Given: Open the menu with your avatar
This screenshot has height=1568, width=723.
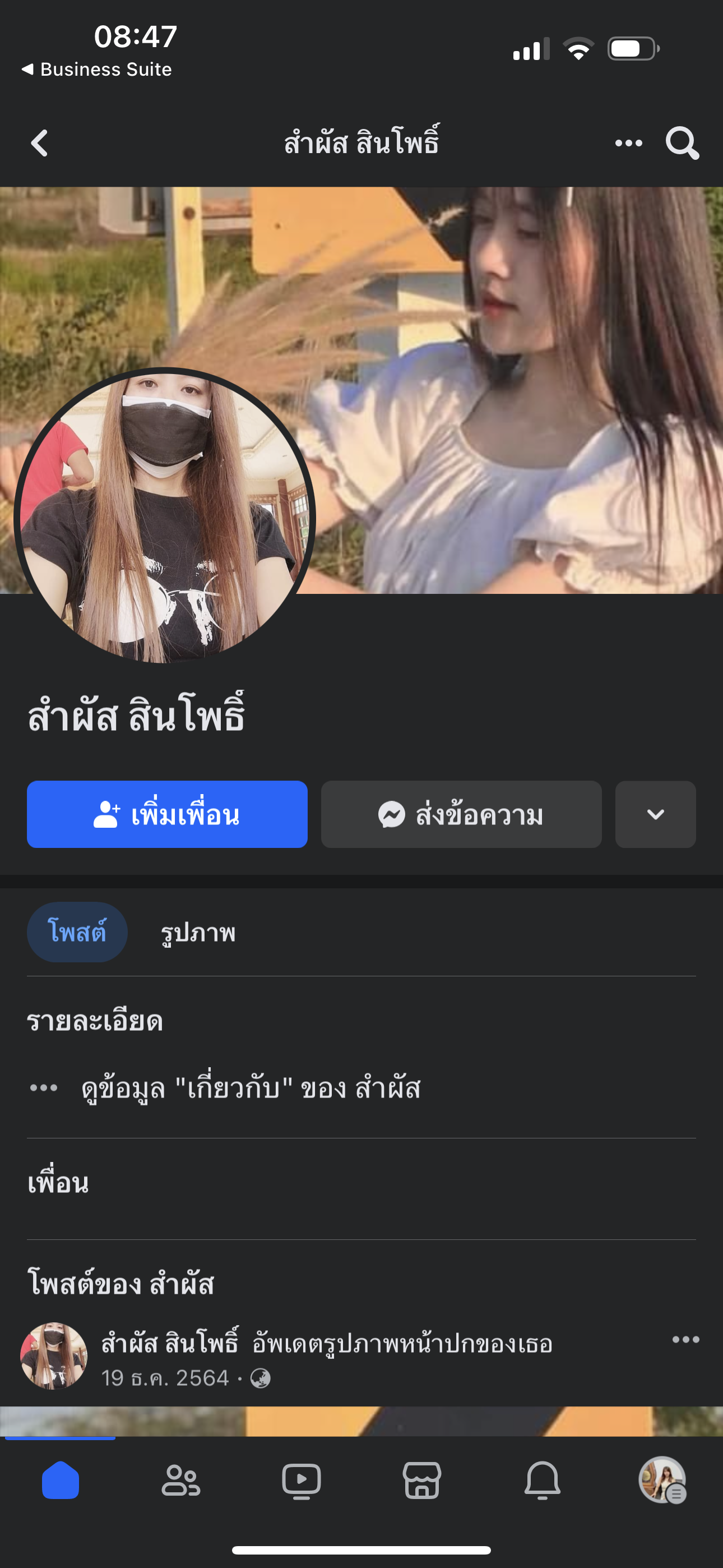Looking at the screenshot, I should (x=662, y=1481).
